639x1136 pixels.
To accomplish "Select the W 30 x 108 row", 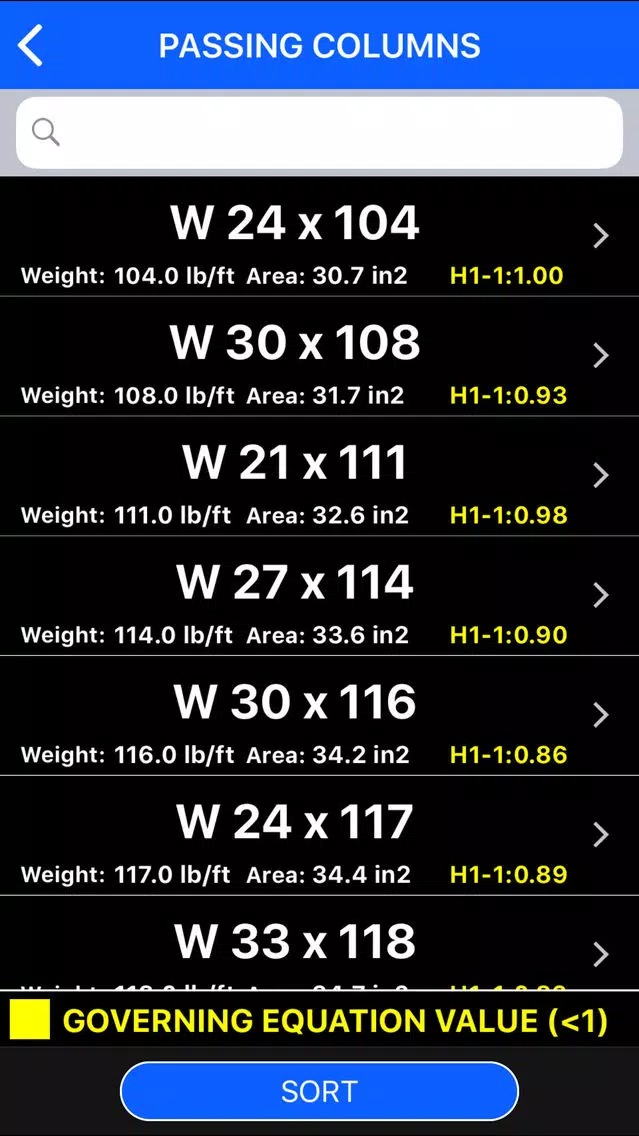I will click(320, 356).
